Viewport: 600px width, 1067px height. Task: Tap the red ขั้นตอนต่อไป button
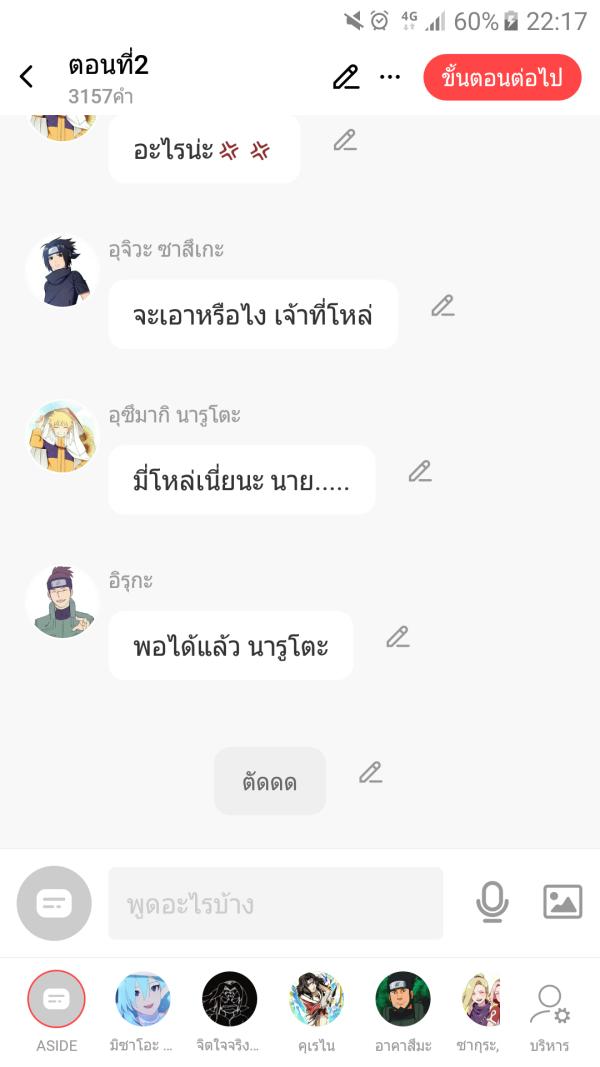(502, 77)
